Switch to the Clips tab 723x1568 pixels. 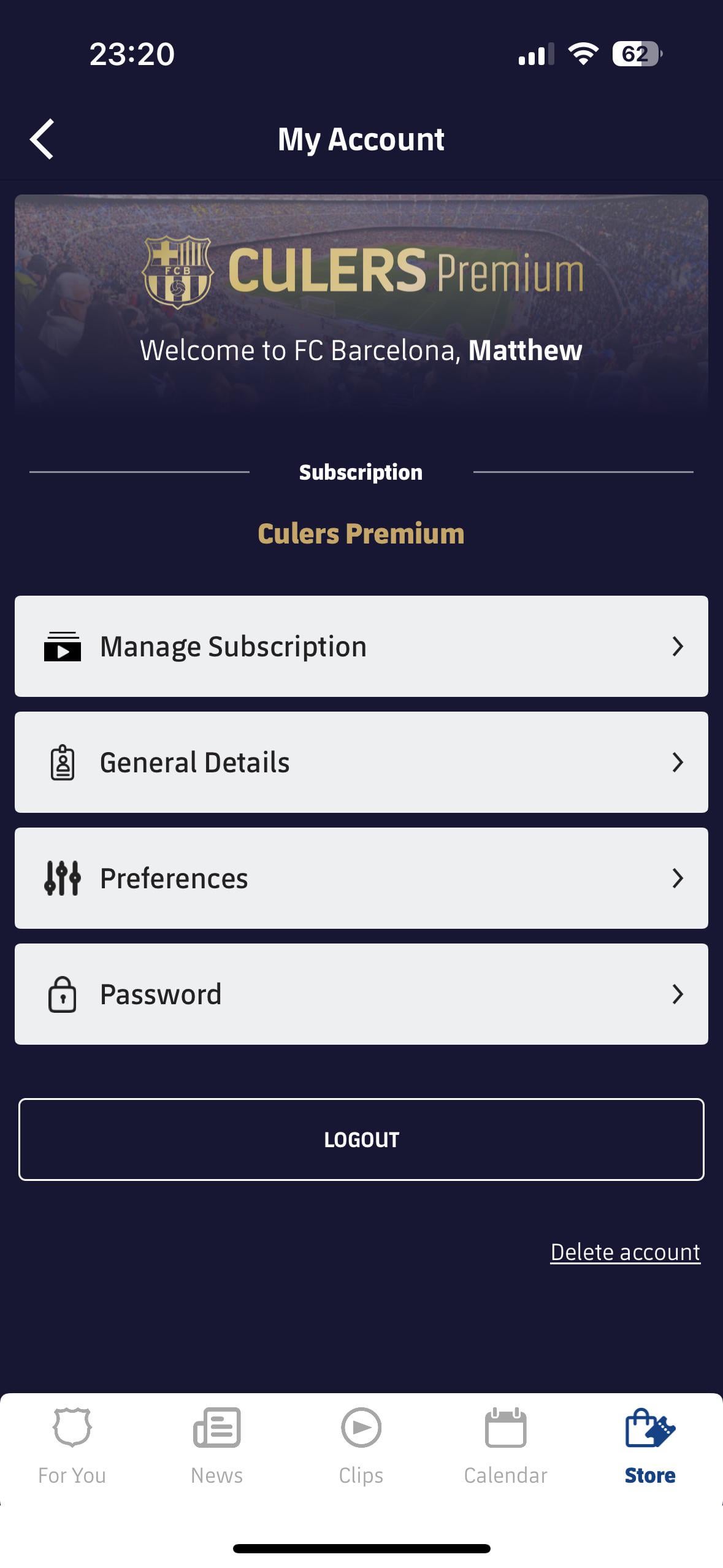361,1447
